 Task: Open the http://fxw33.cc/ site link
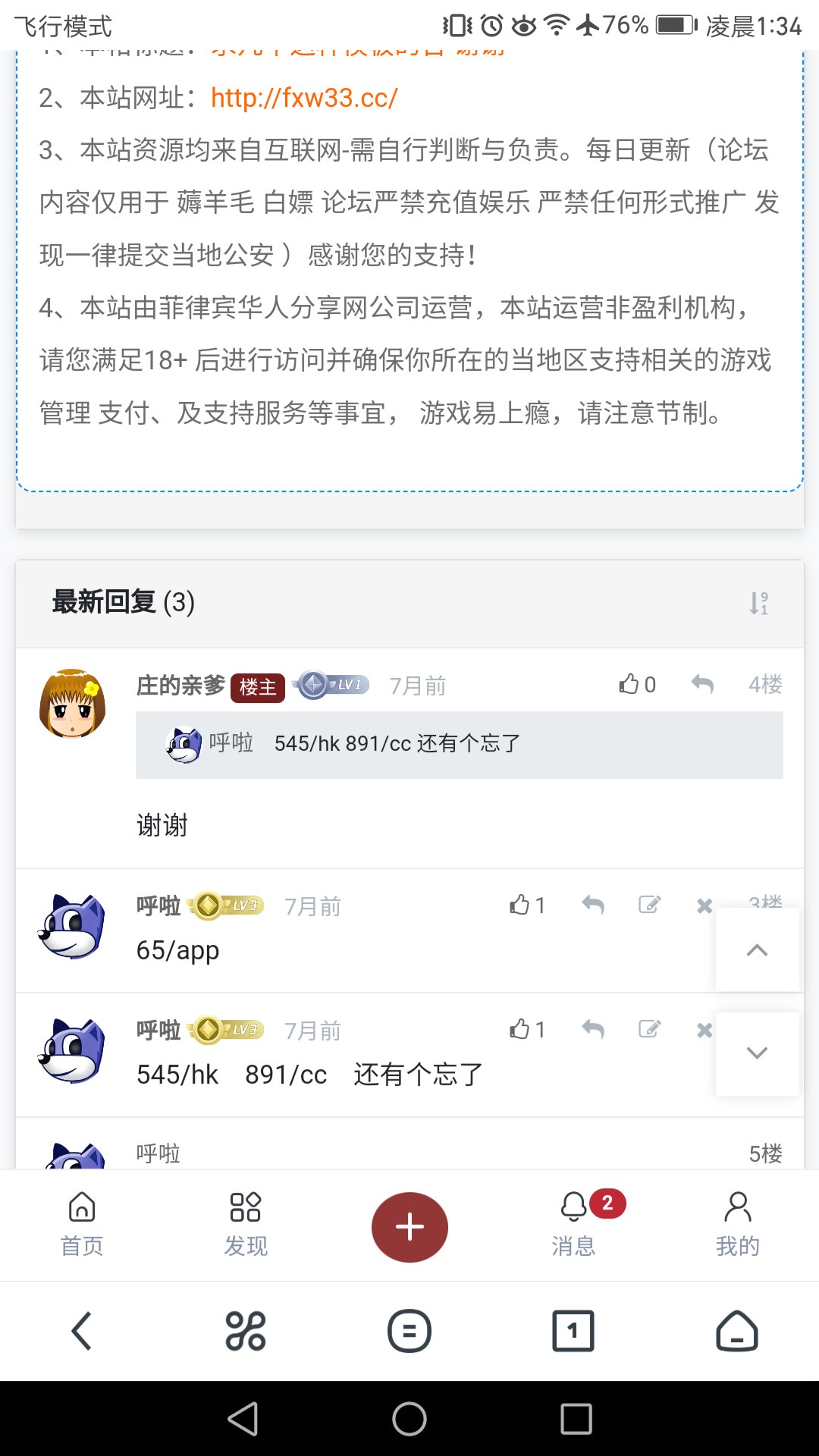[304, 98]
